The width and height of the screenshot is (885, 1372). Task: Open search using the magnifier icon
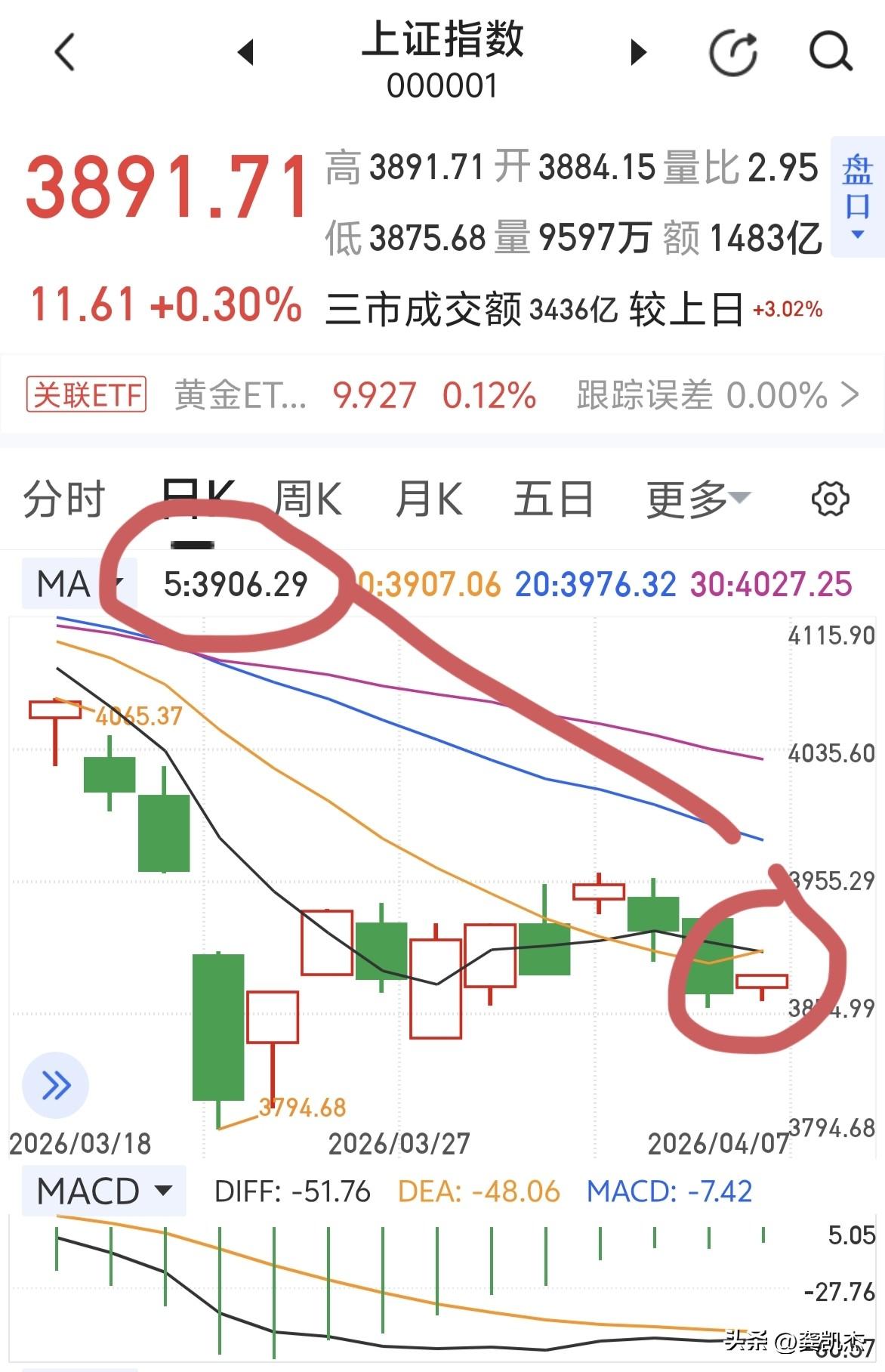(829, 51)
